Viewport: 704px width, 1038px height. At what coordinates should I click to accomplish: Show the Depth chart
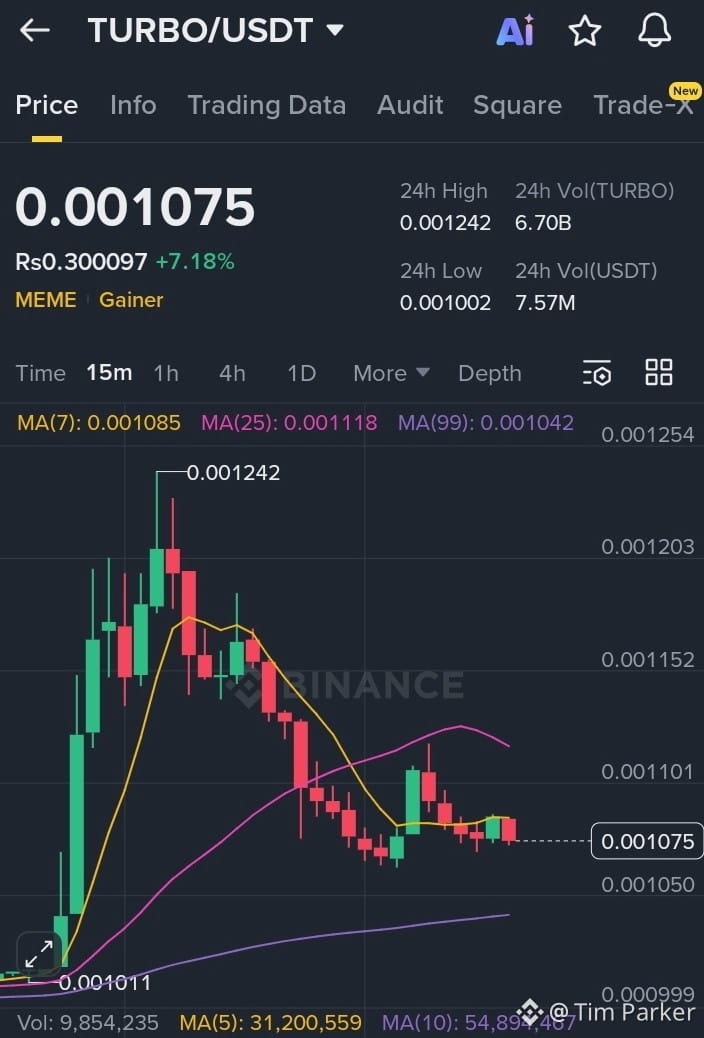490,373
